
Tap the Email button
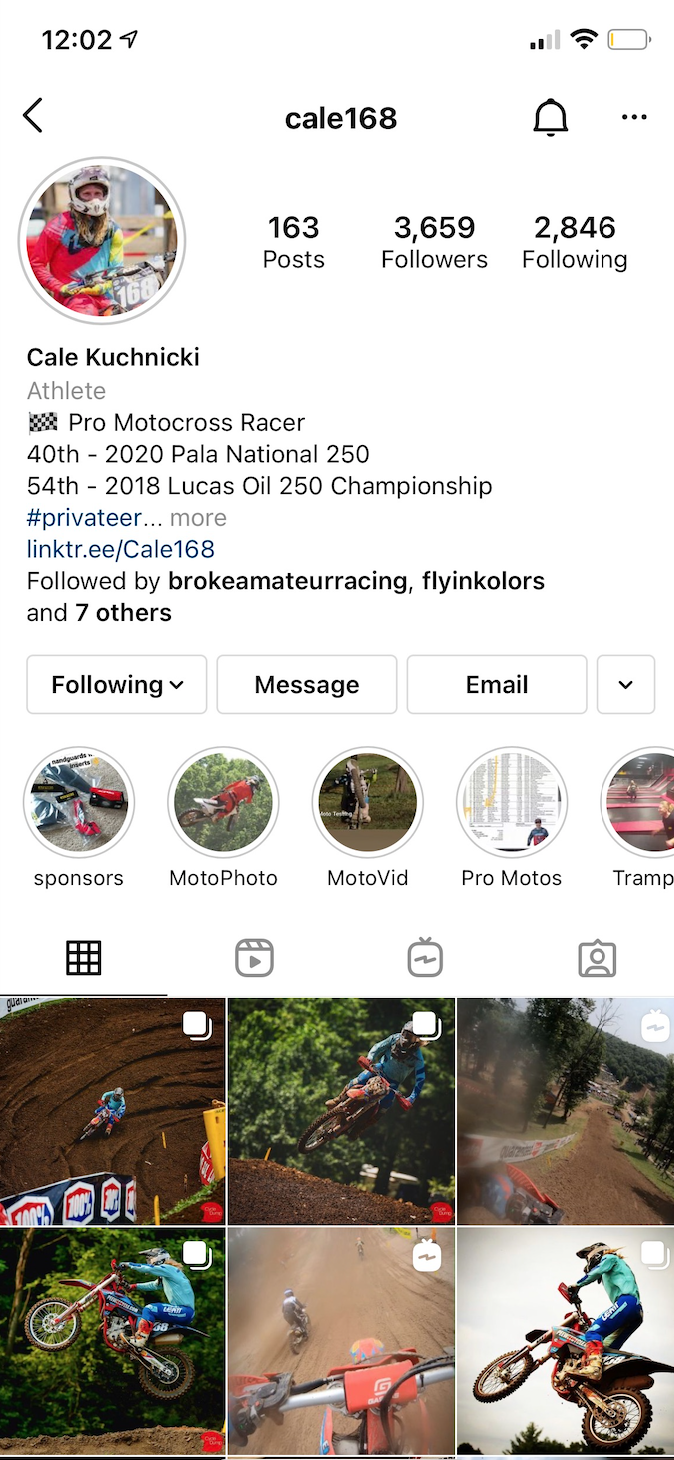[497, 685]
